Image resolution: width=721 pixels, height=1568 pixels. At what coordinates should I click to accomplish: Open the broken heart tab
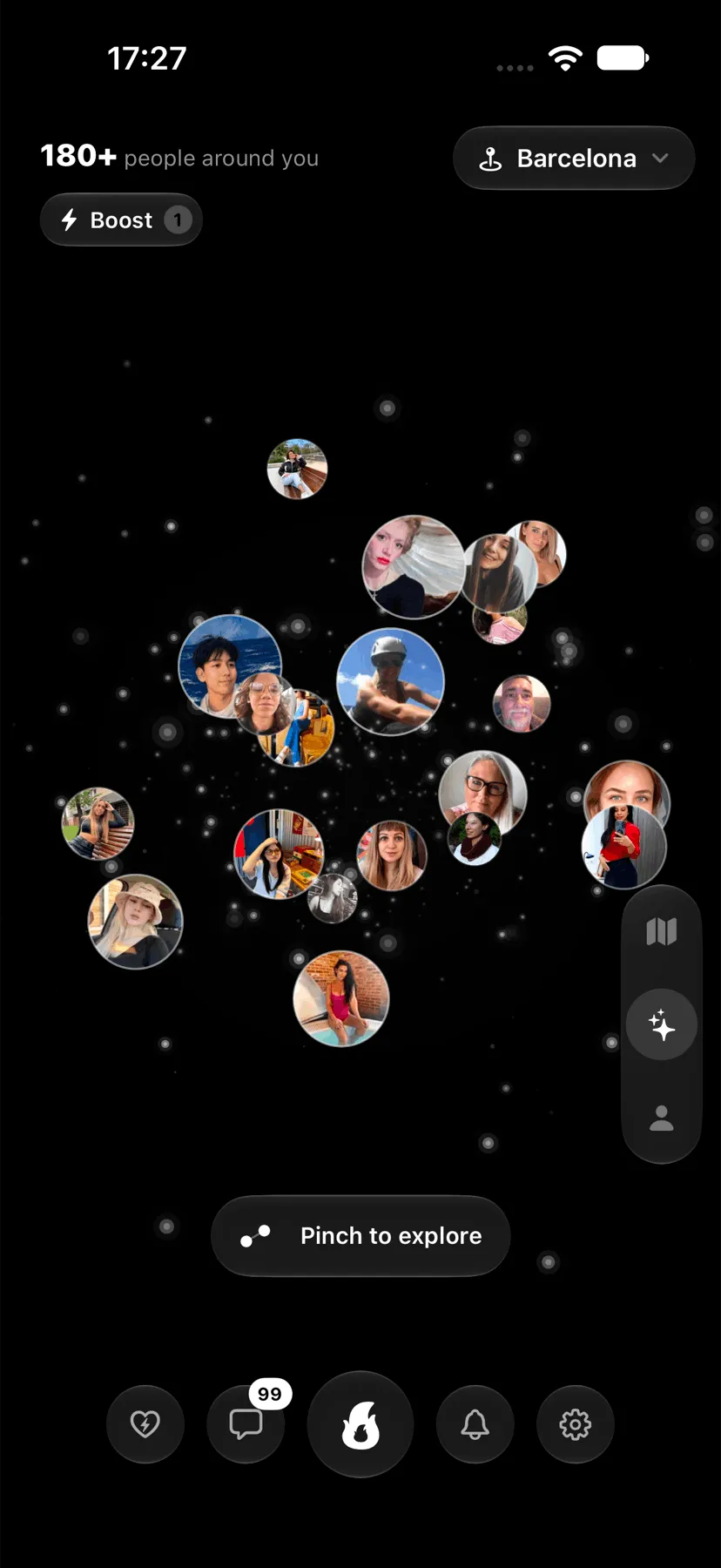pyautogui.click(x=145, y=1424)
